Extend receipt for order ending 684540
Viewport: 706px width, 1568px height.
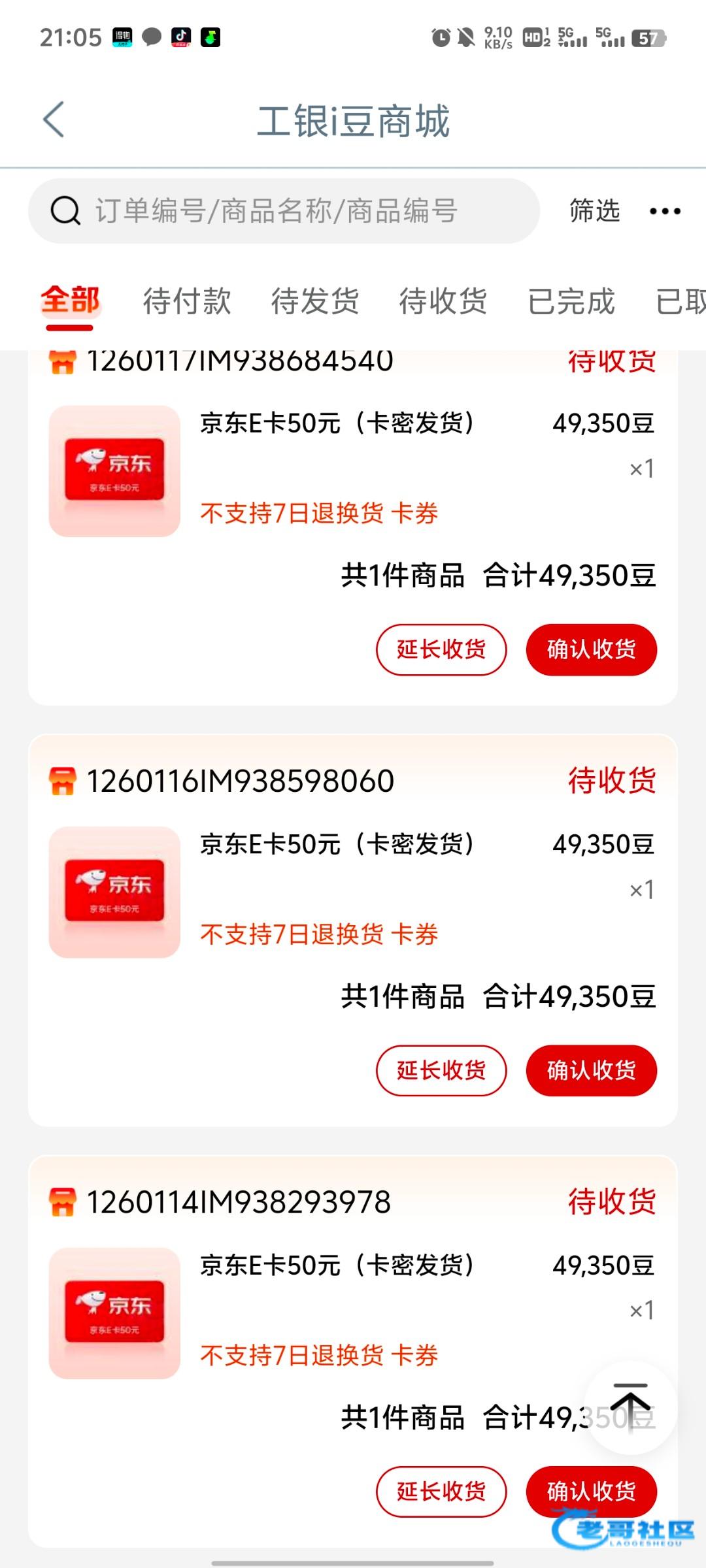pyautogui.click(x=441, y=649)
